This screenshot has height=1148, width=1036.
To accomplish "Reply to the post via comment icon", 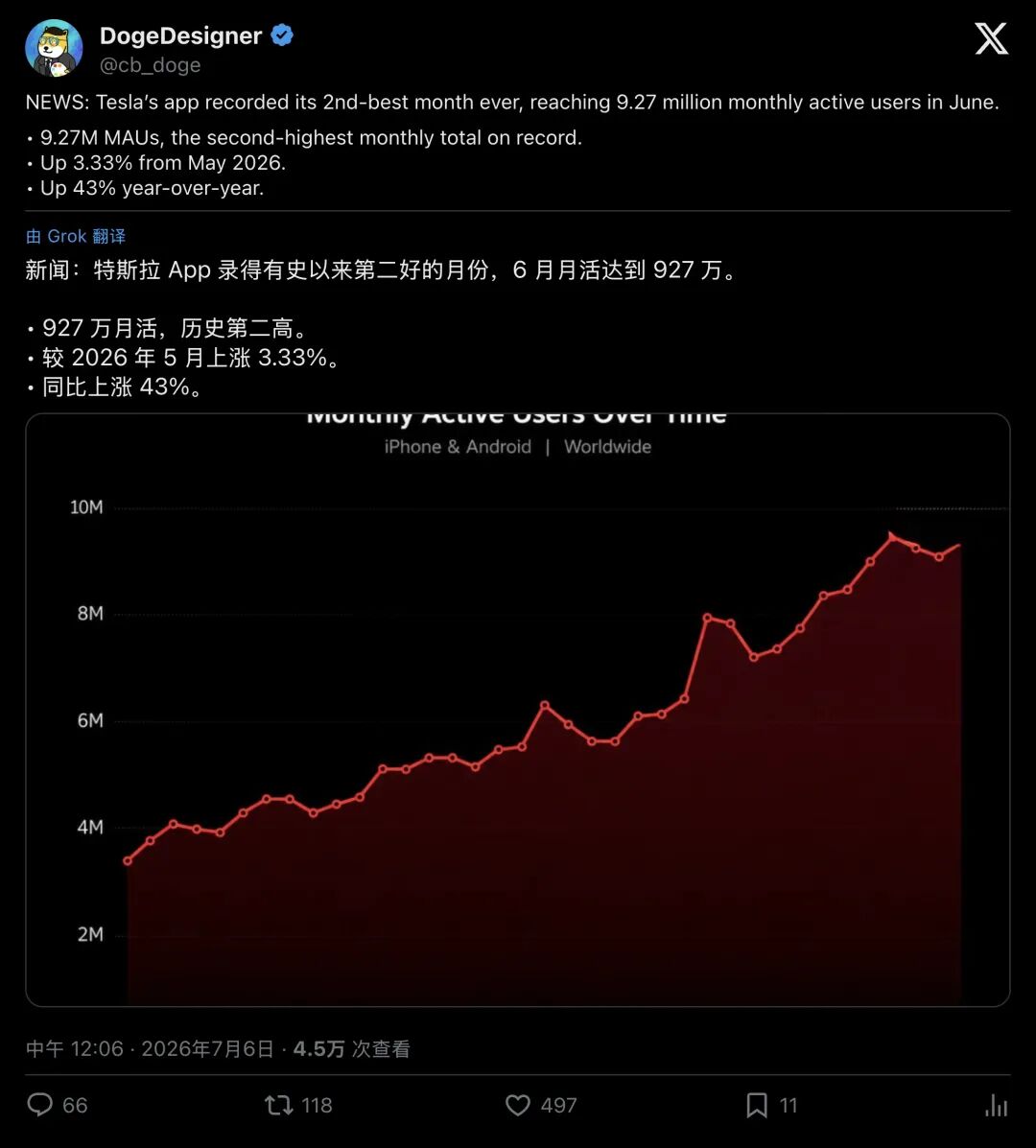I will pyautogui.click(x=40, y=1105).
